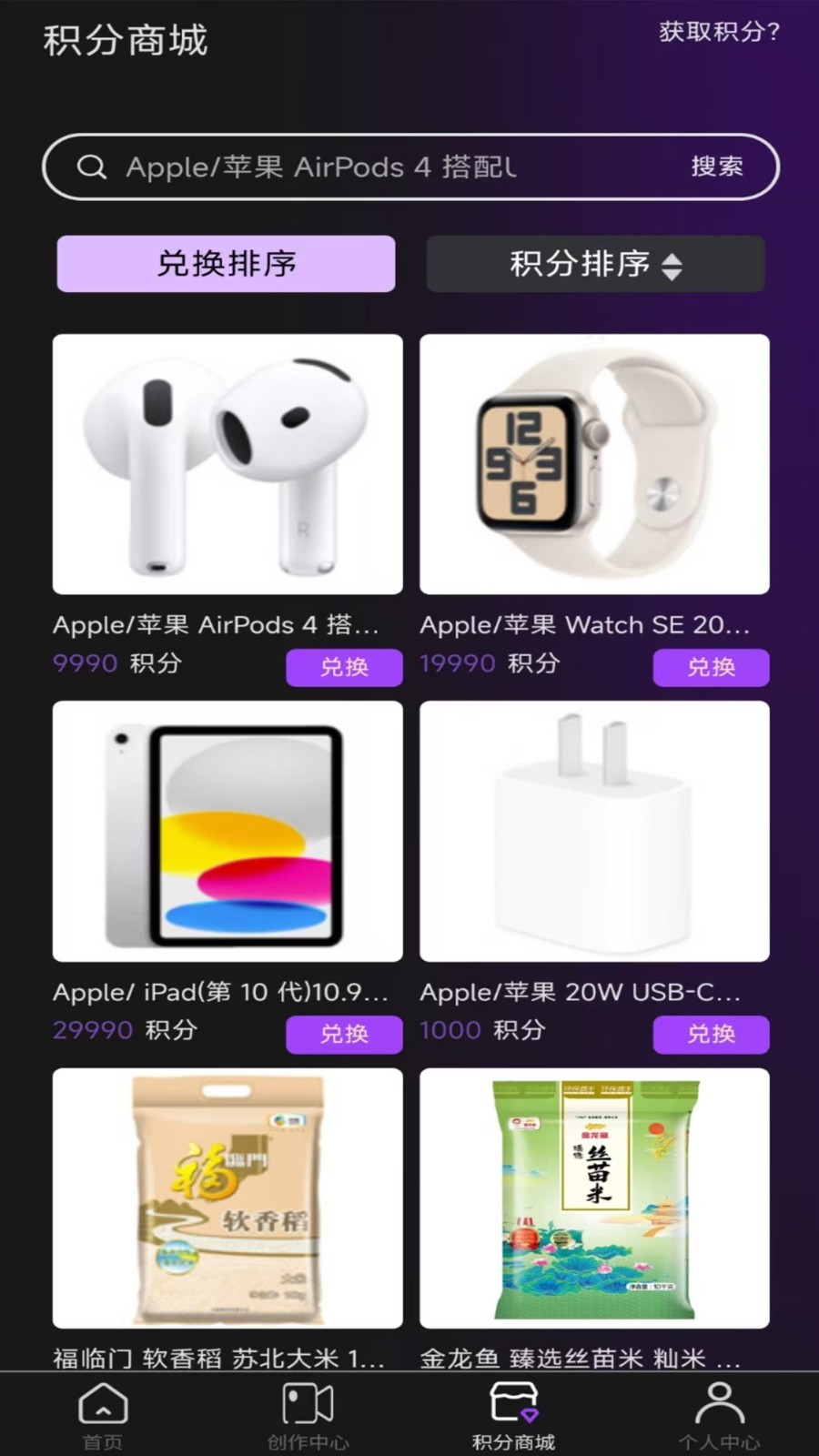The width and height of the screenshot is (819, 1456).
Task: Open the 积分排序 sorting selector
Action: [595, 265]
